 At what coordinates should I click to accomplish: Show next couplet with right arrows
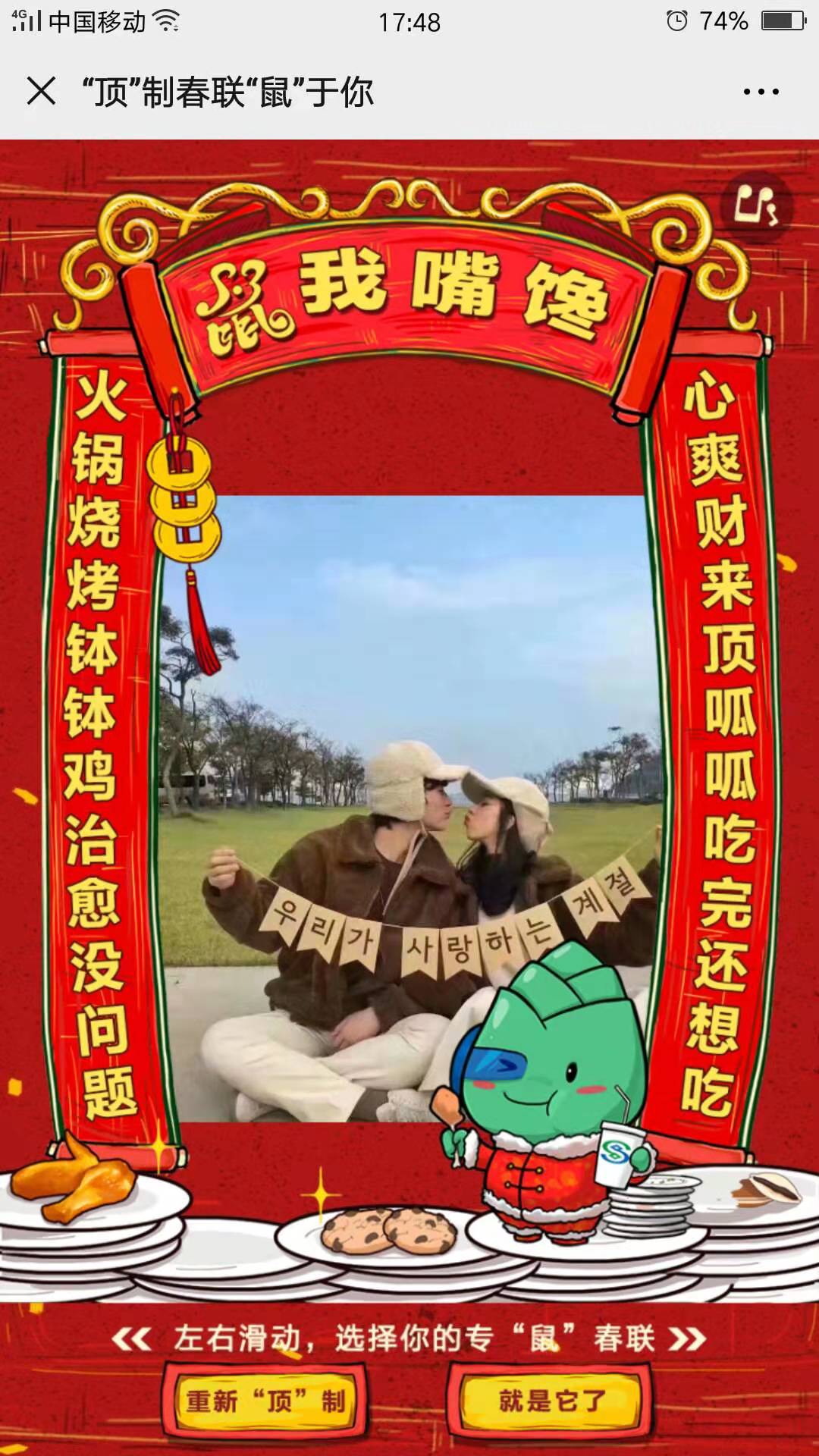point(686,1338)
